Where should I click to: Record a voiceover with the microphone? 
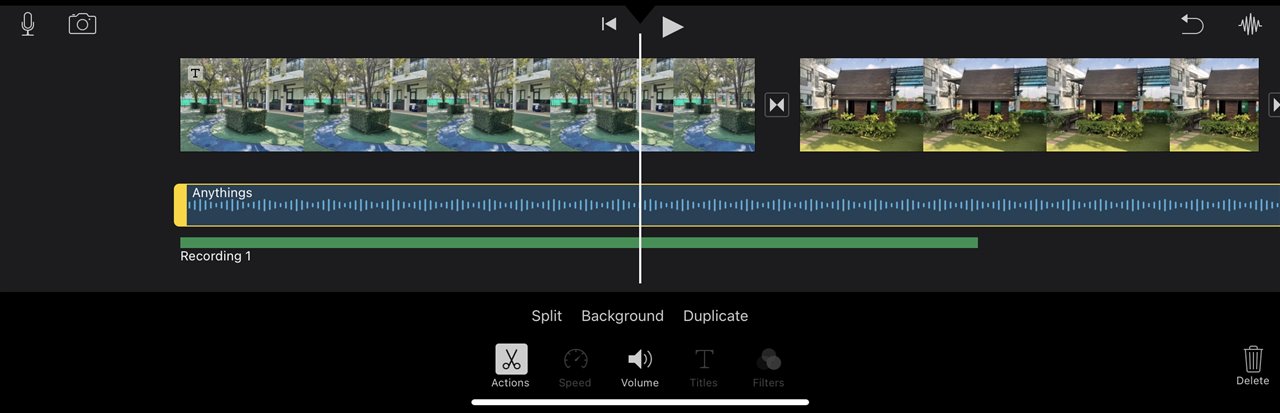(28, 25)
